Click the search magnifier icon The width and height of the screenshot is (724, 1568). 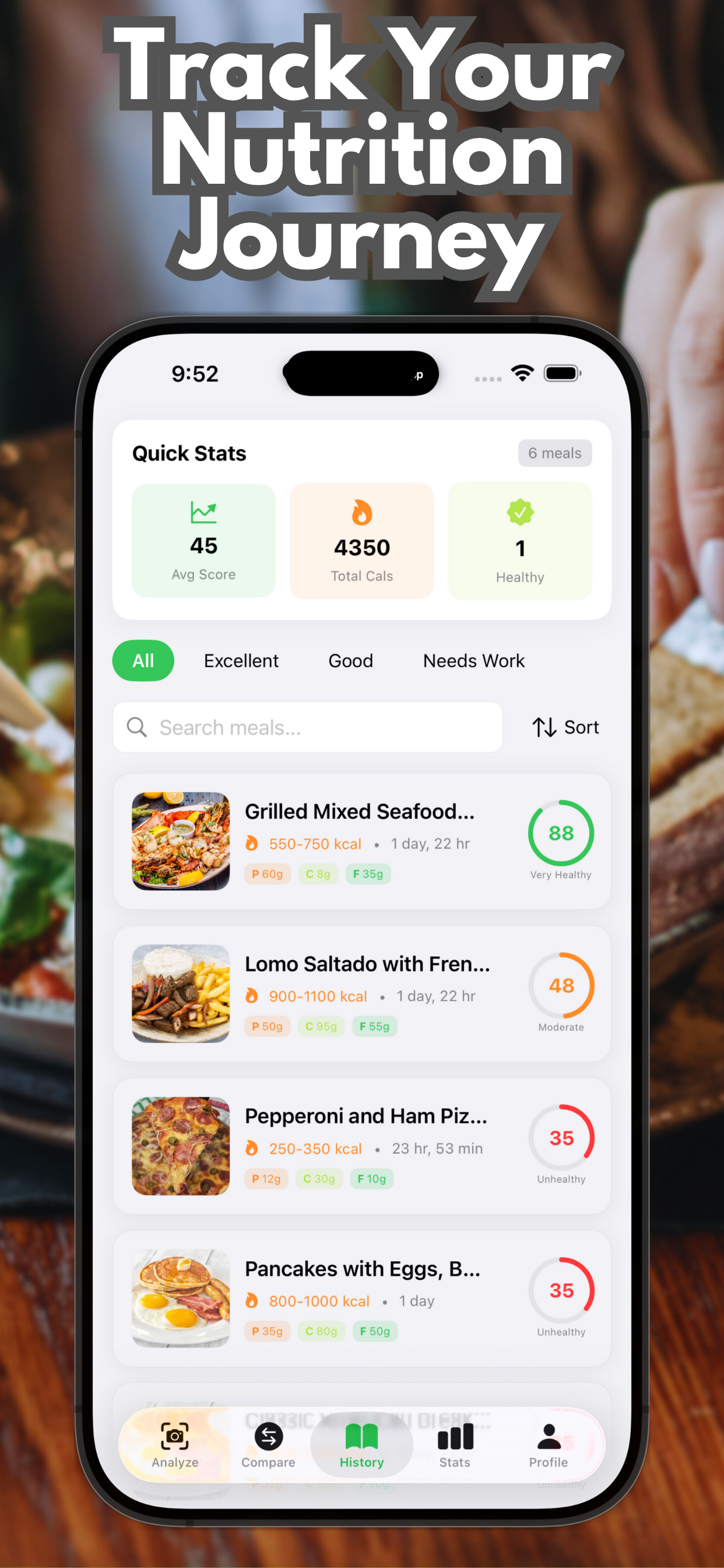[136, 727]
